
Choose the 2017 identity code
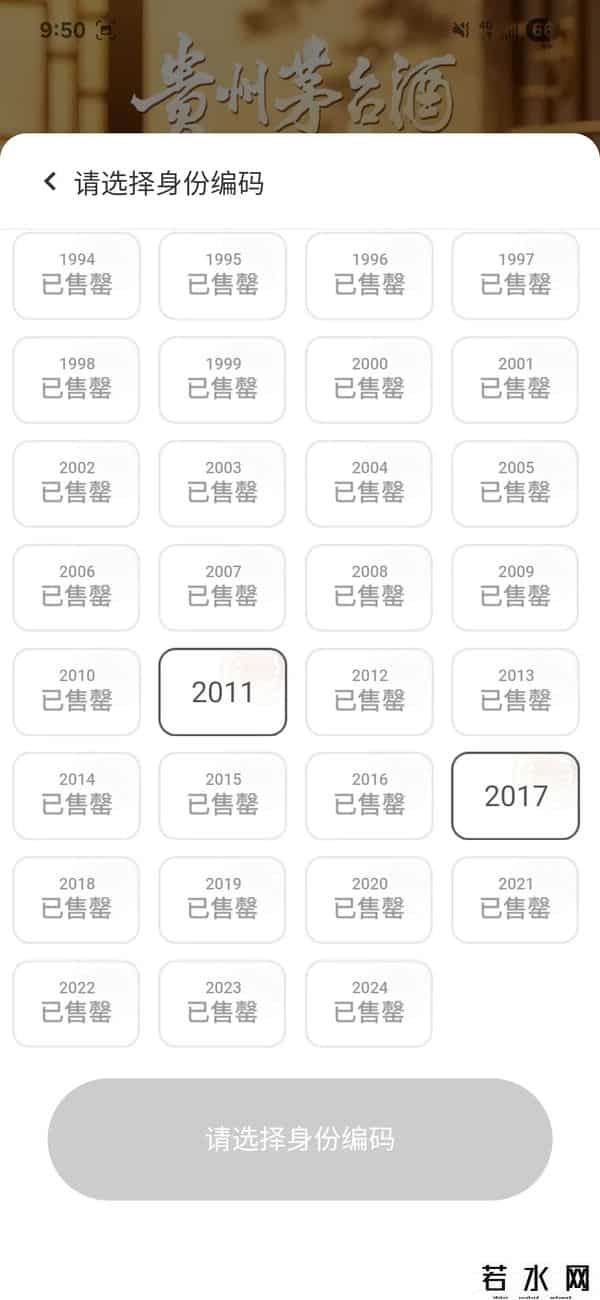click(515, 796)
